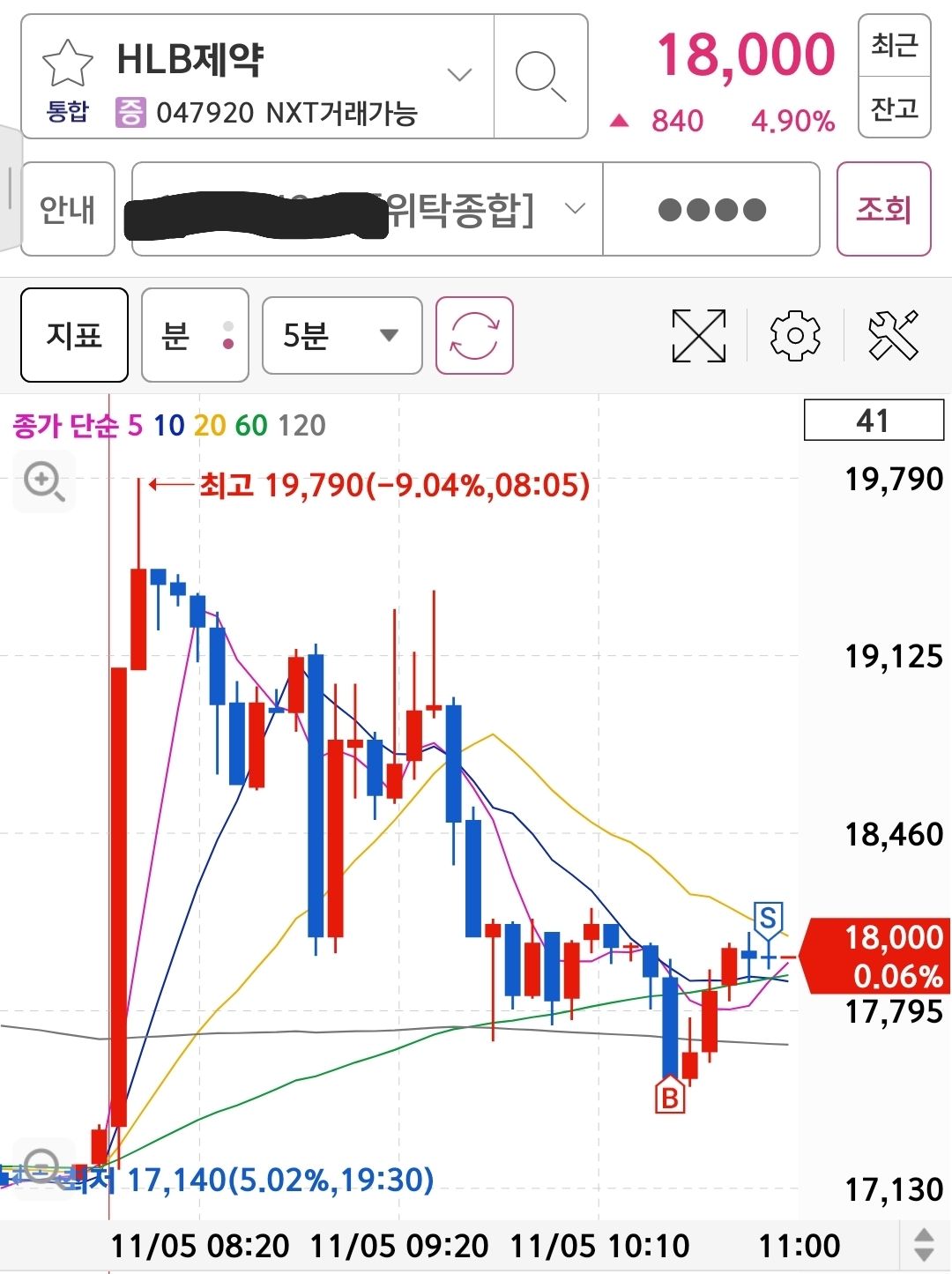Tap the 안내 guide button
Image resolution: width=952 pixels, height=1274 pixels.
click(68, 209)
